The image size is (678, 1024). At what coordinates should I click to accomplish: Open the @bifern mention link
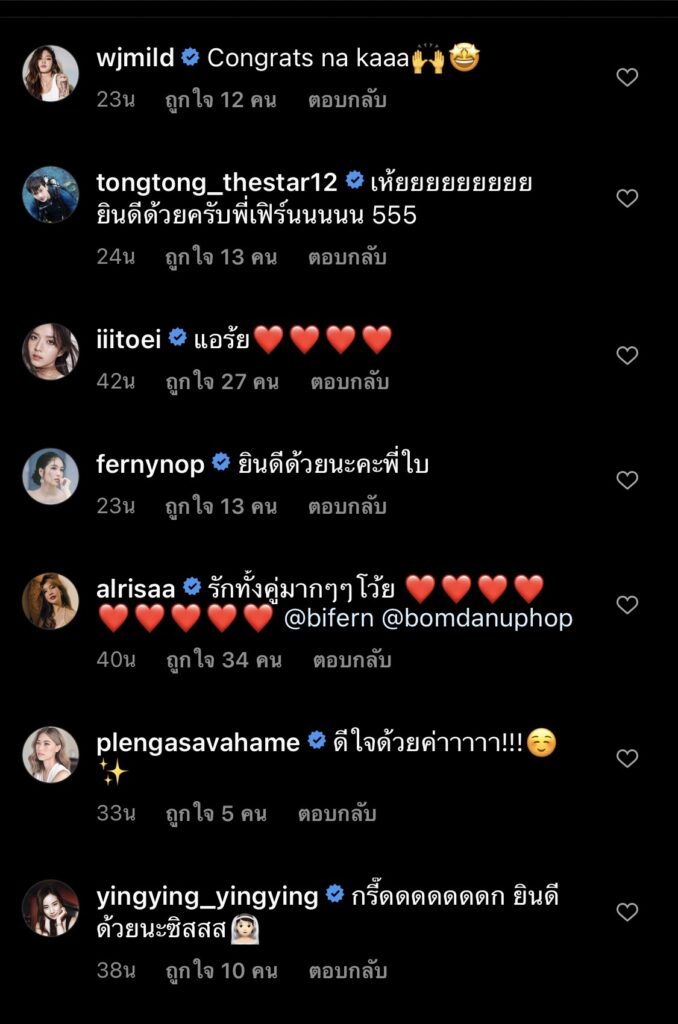click(x=330, y=619)
